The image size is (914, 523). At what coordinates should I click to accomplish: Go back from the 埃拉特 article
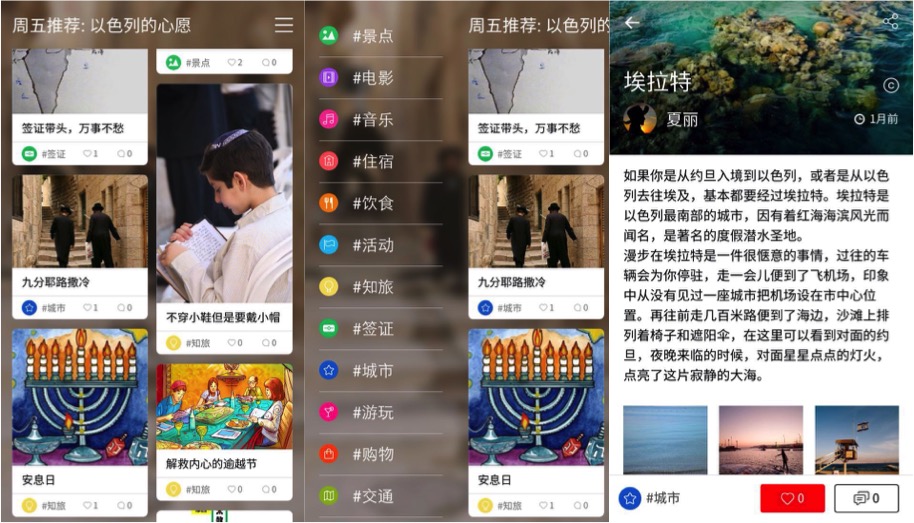(632, 23)
